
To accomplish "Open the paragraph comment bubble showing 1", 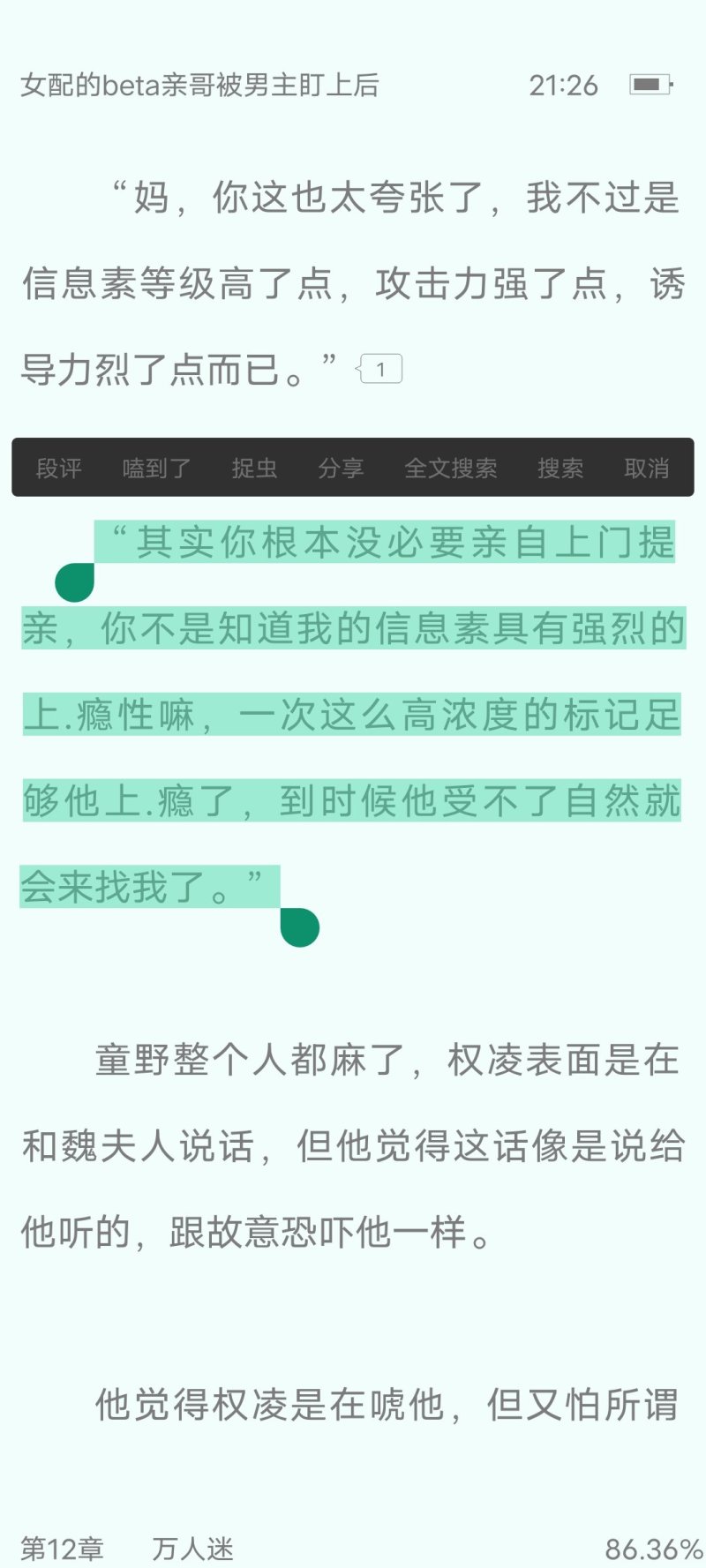I will 379,369.
